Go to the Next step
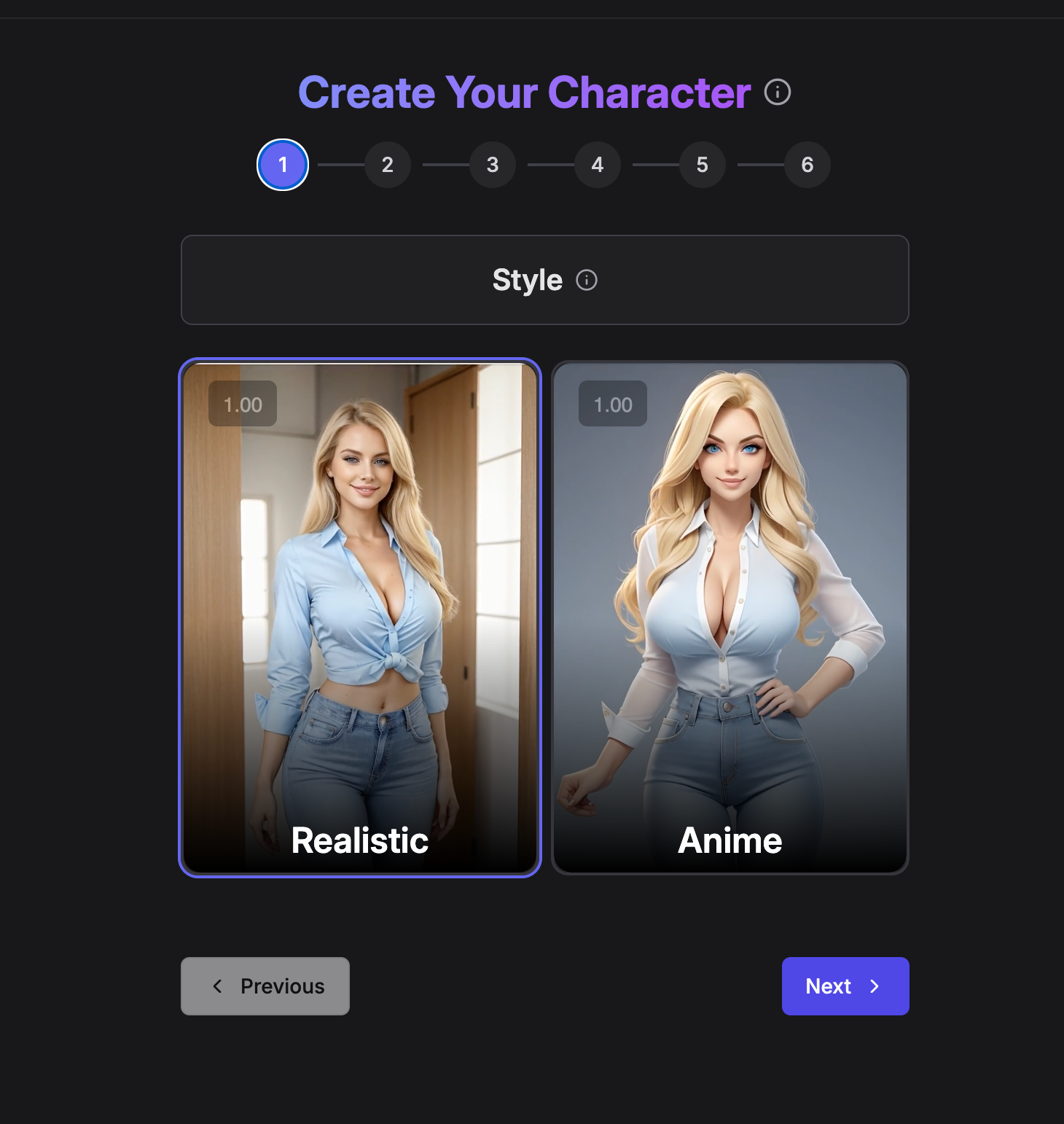The height and width of the screenshot is (1124, 1064). pos(845,986)
